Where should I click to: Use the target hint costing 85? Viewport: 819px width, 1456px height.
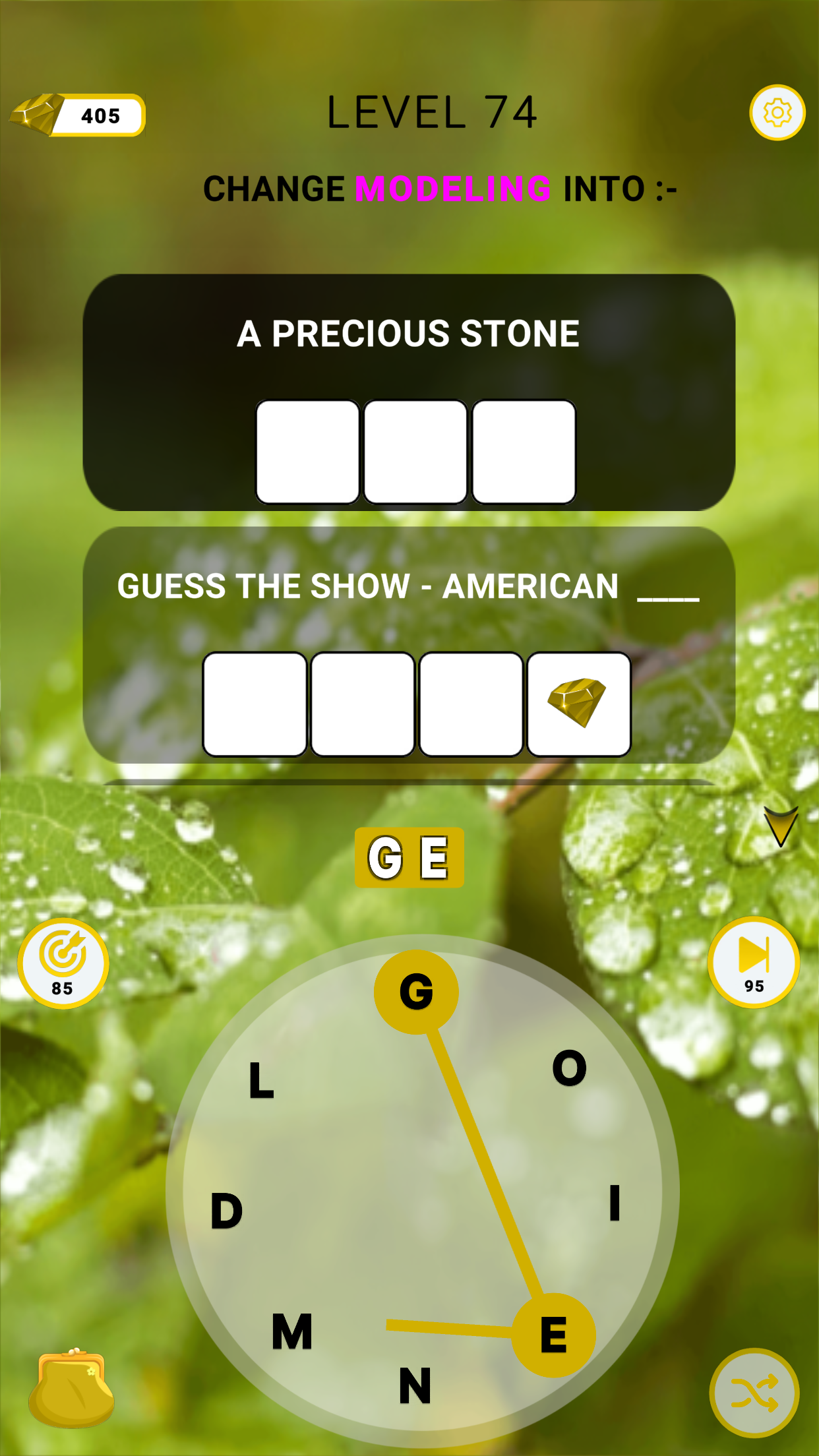tap(63, 963)
